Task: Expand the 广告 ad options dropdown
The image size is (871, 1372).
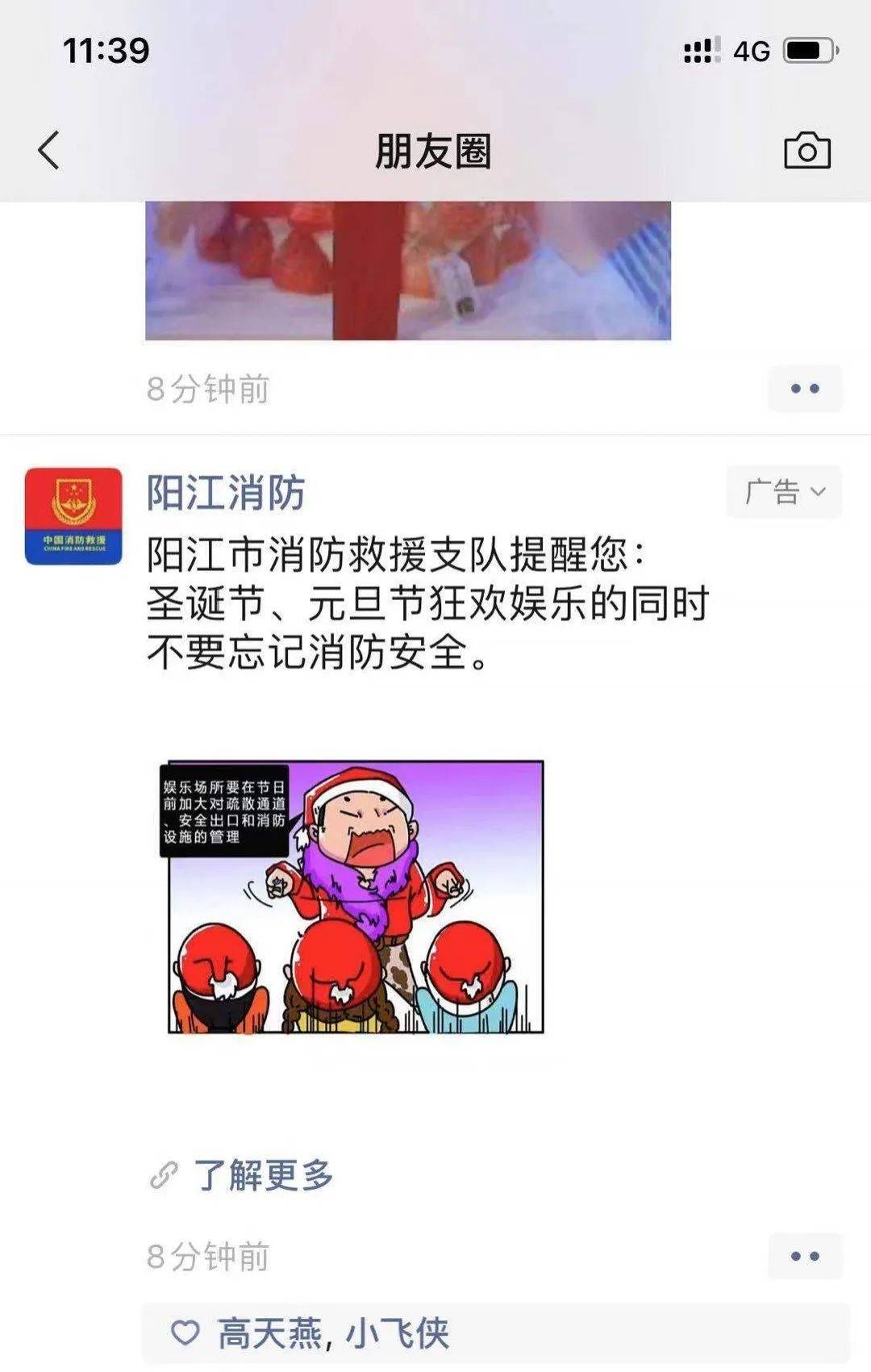Action: pos(784,491)
